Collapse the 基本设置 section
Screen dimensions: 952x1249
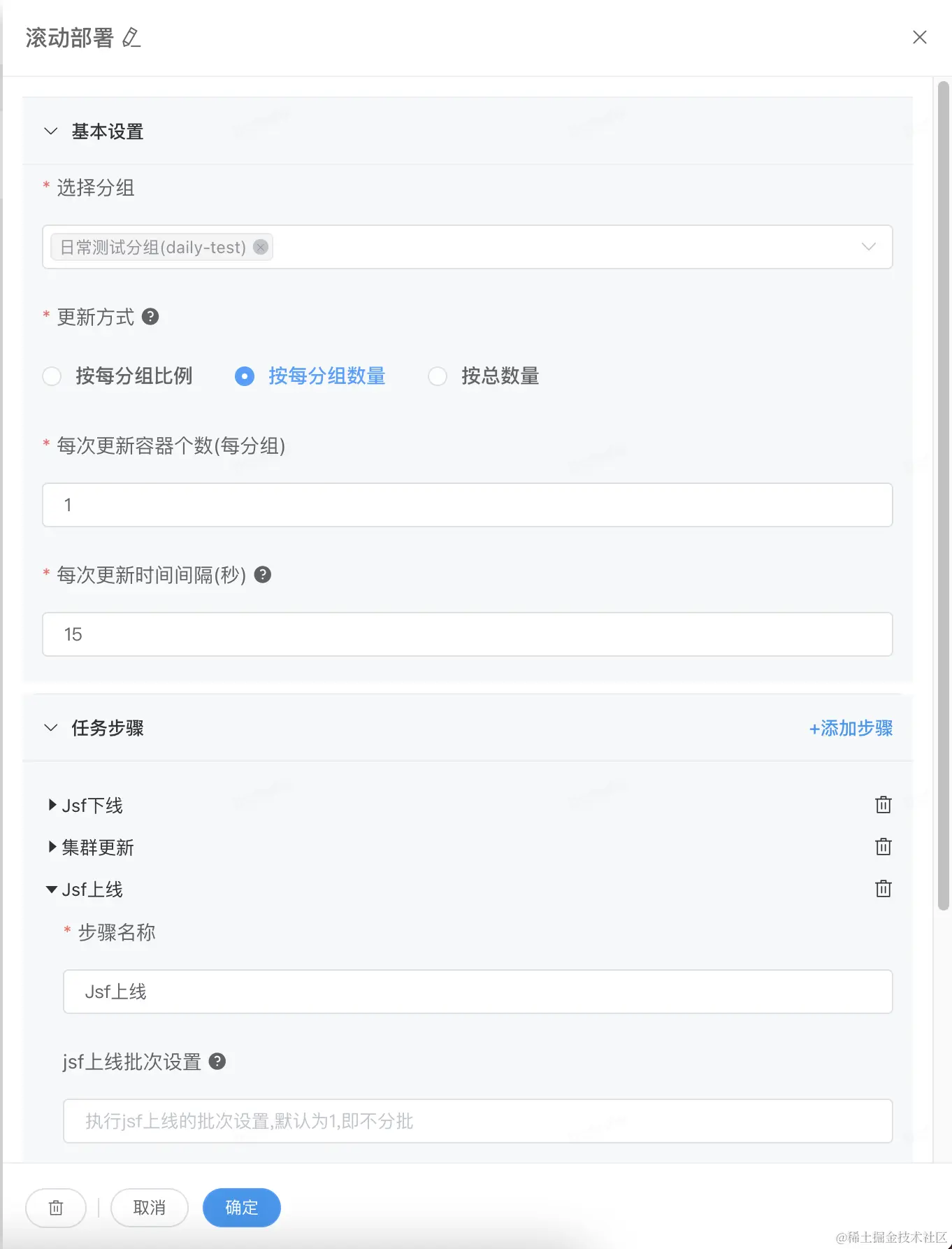(x=51, y=131)
